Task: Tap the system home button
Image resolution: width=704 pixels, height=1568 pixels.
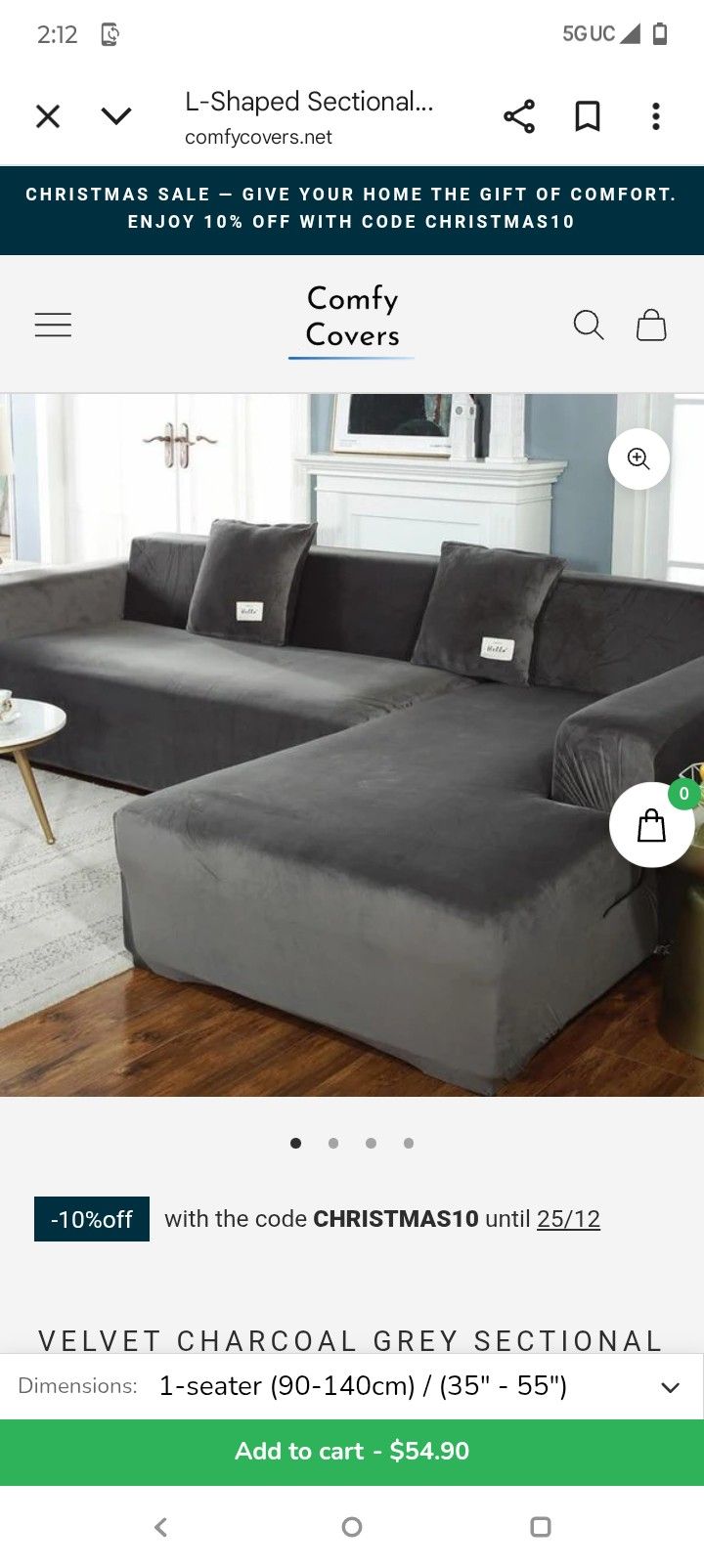Action: click(352, 1527)
